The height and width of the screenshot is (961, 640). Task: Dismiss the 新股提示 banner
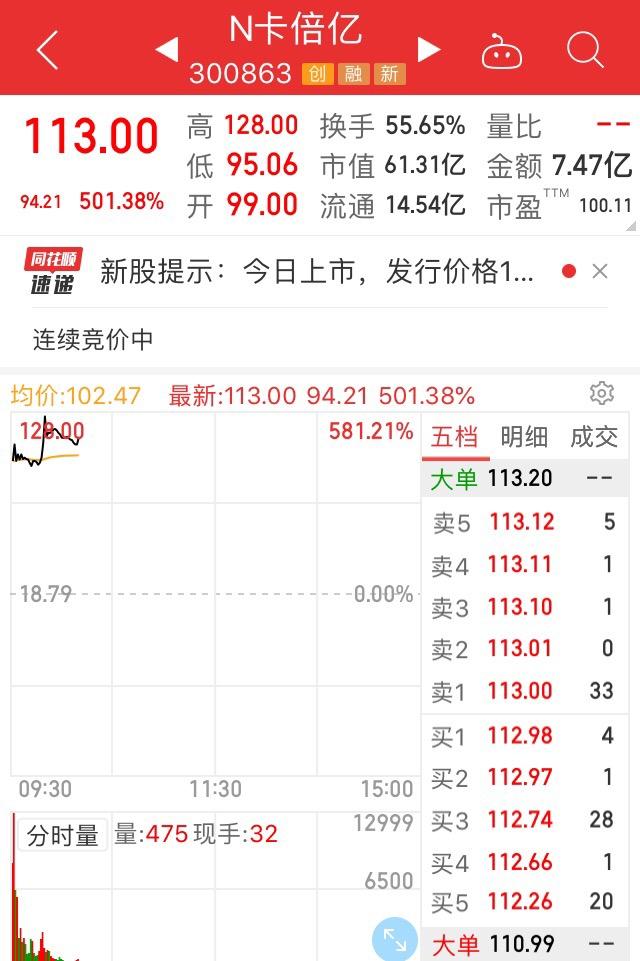pyautogui.click(x=600, y=271)
